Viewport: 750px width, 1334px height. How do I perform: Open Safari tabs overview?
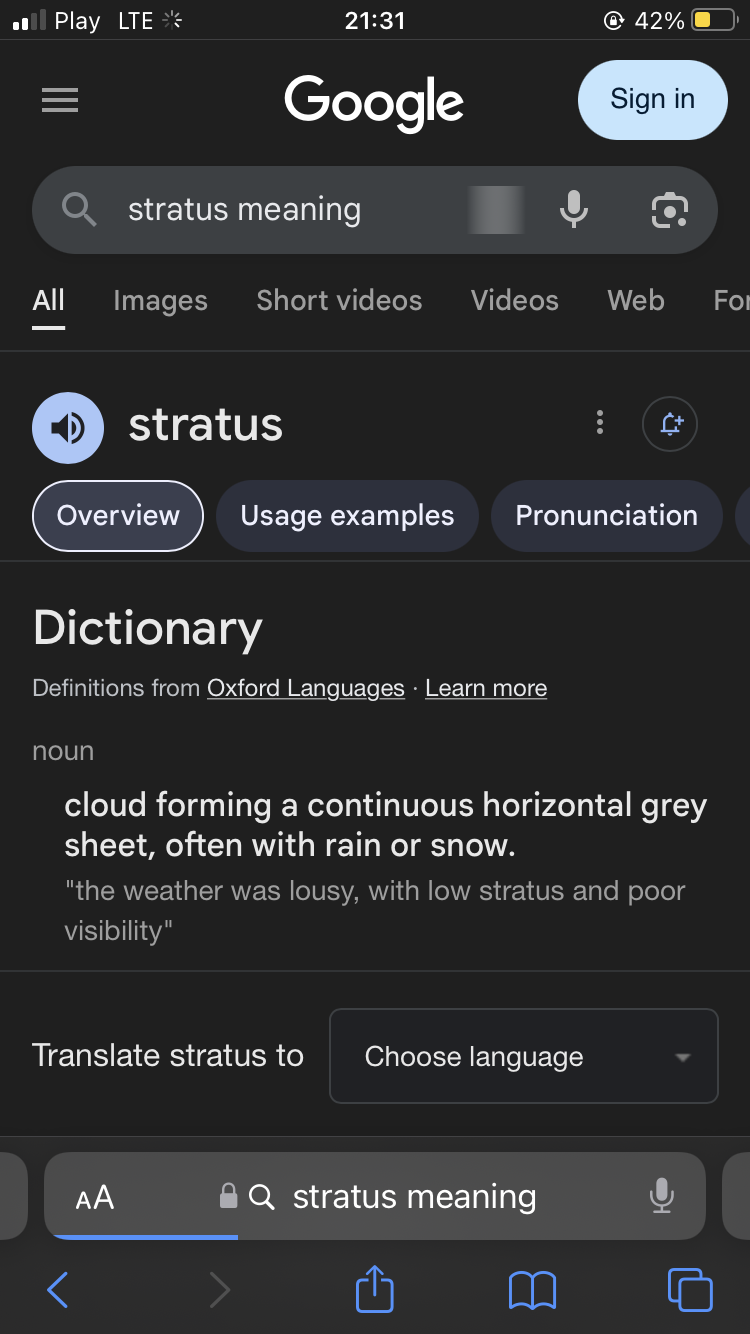(x=690, y=1290)
